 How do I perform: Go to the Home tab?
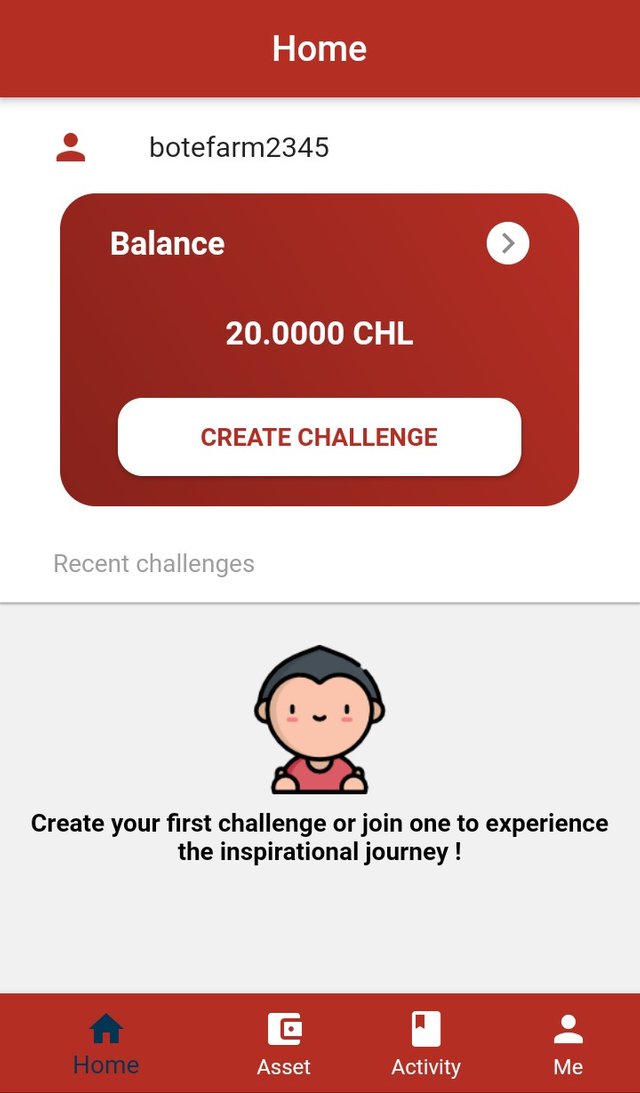106,1044
